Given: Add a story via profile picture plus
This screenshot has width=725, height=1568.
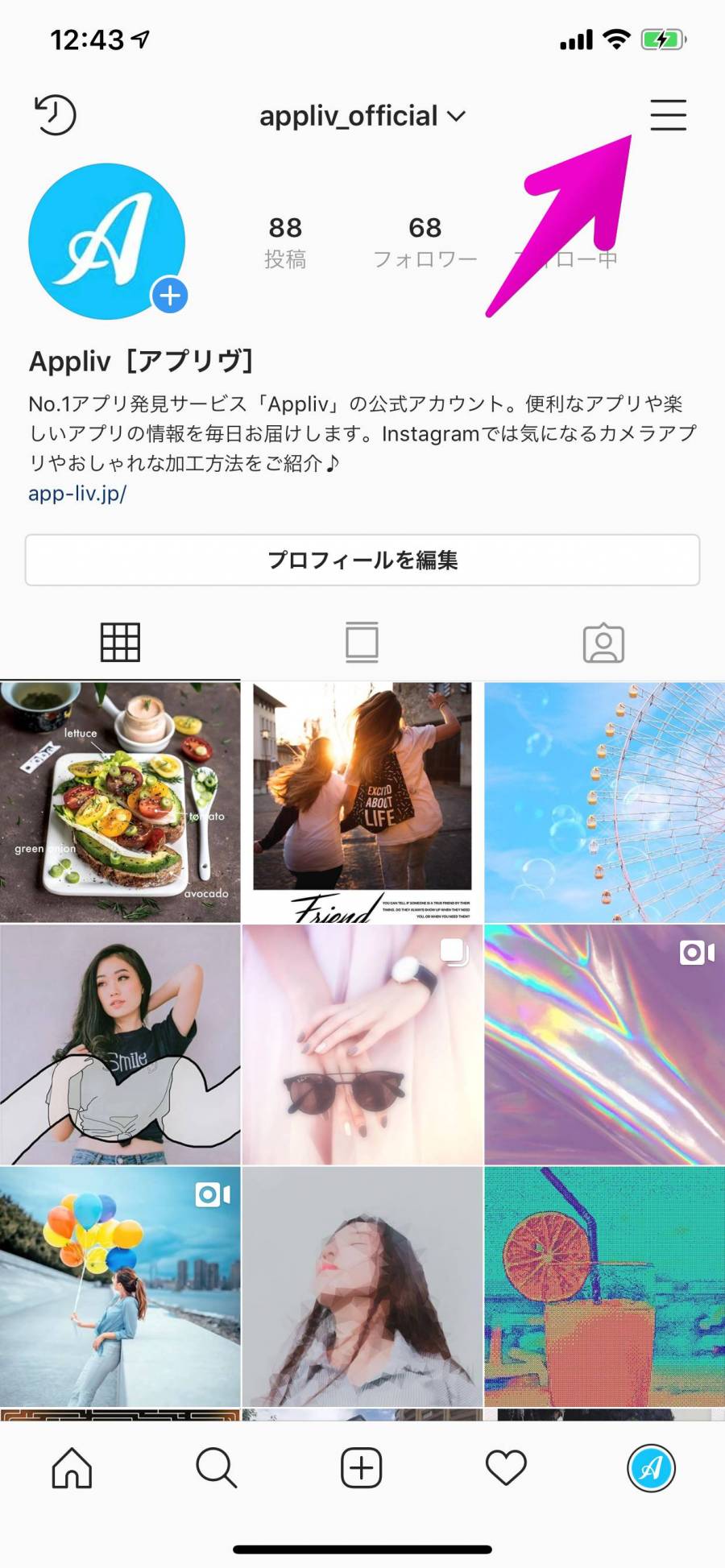Looking at the screenshot, I should click(169, 296).
